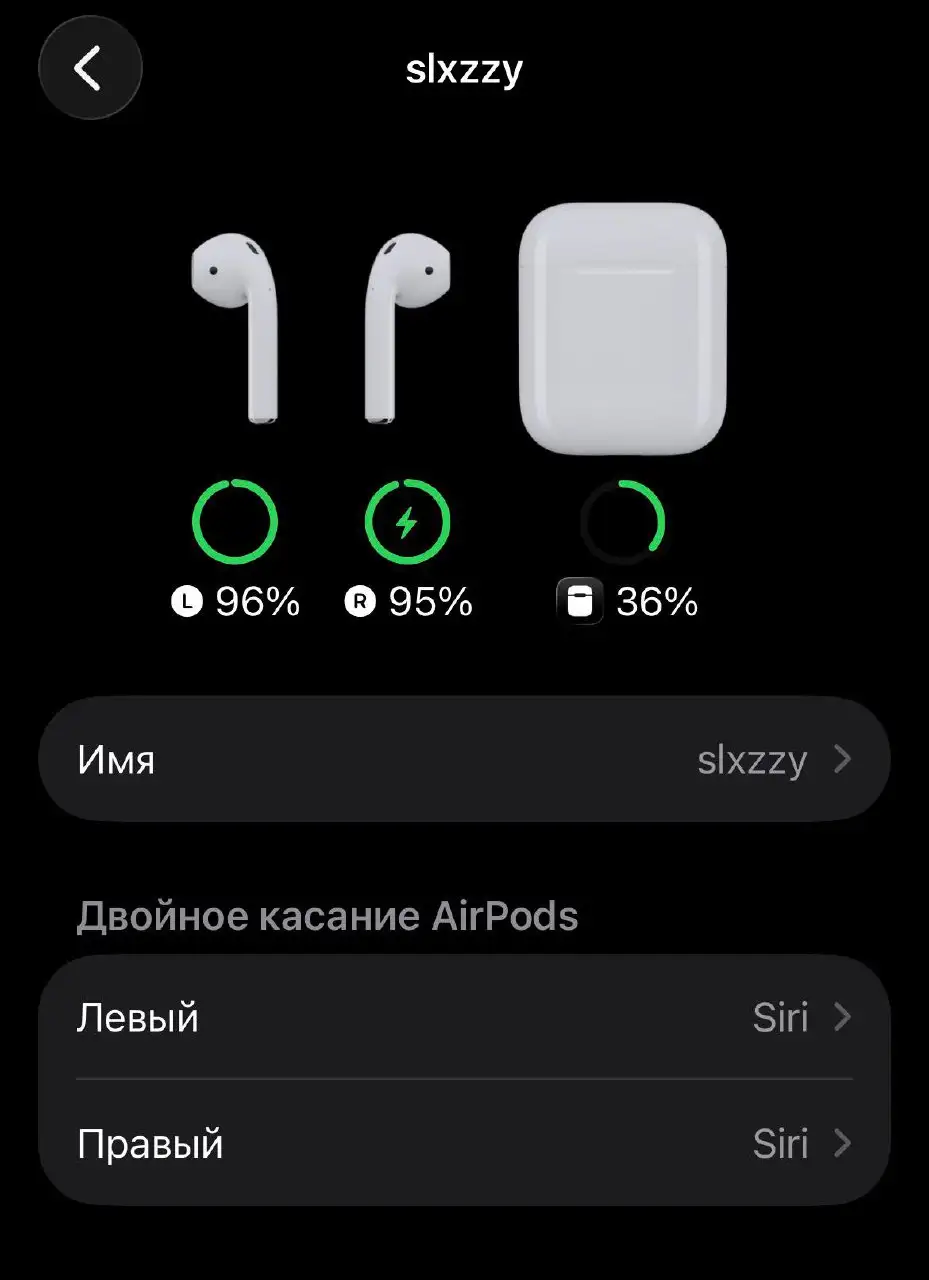Click the back arrow to return

(90, 67)
